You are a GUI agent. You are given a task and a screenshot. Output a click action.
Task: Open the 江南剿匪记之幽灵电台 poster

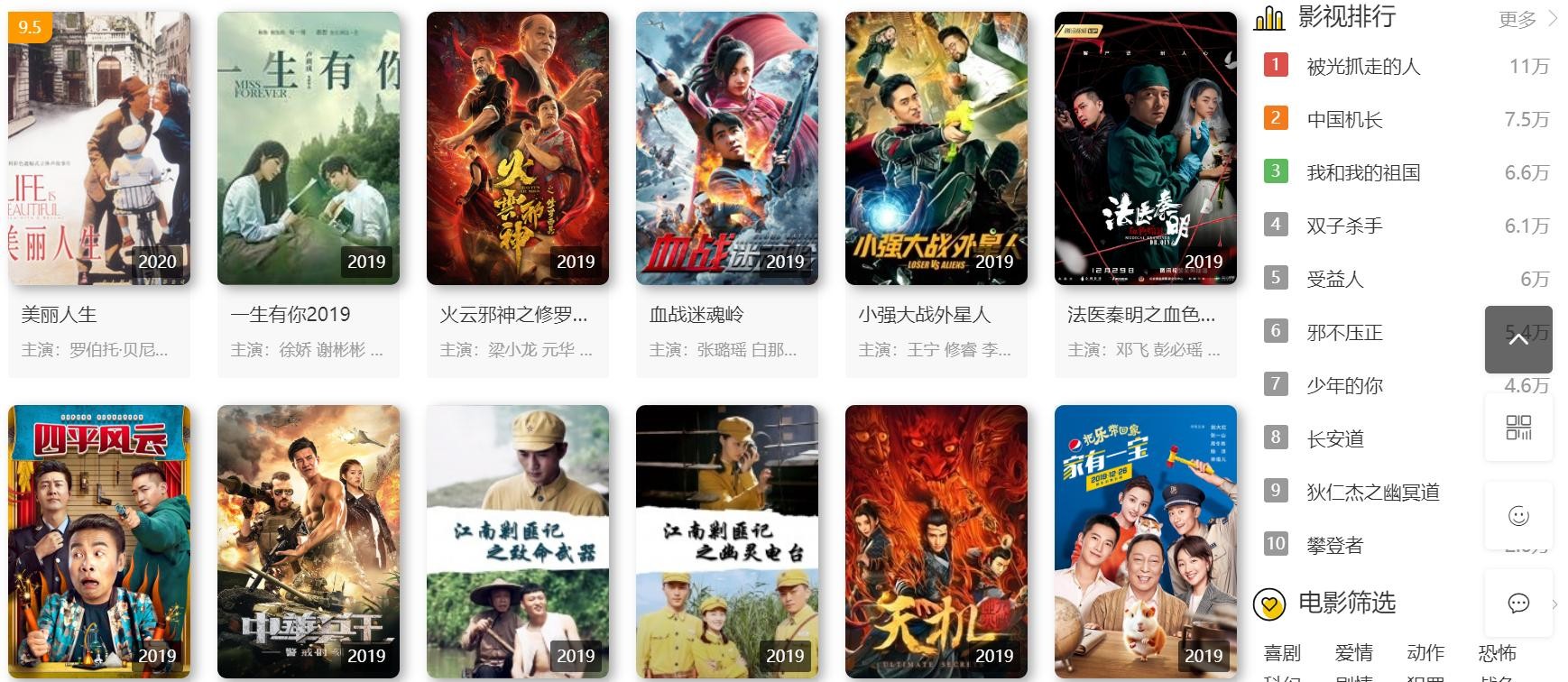[727, 541]
